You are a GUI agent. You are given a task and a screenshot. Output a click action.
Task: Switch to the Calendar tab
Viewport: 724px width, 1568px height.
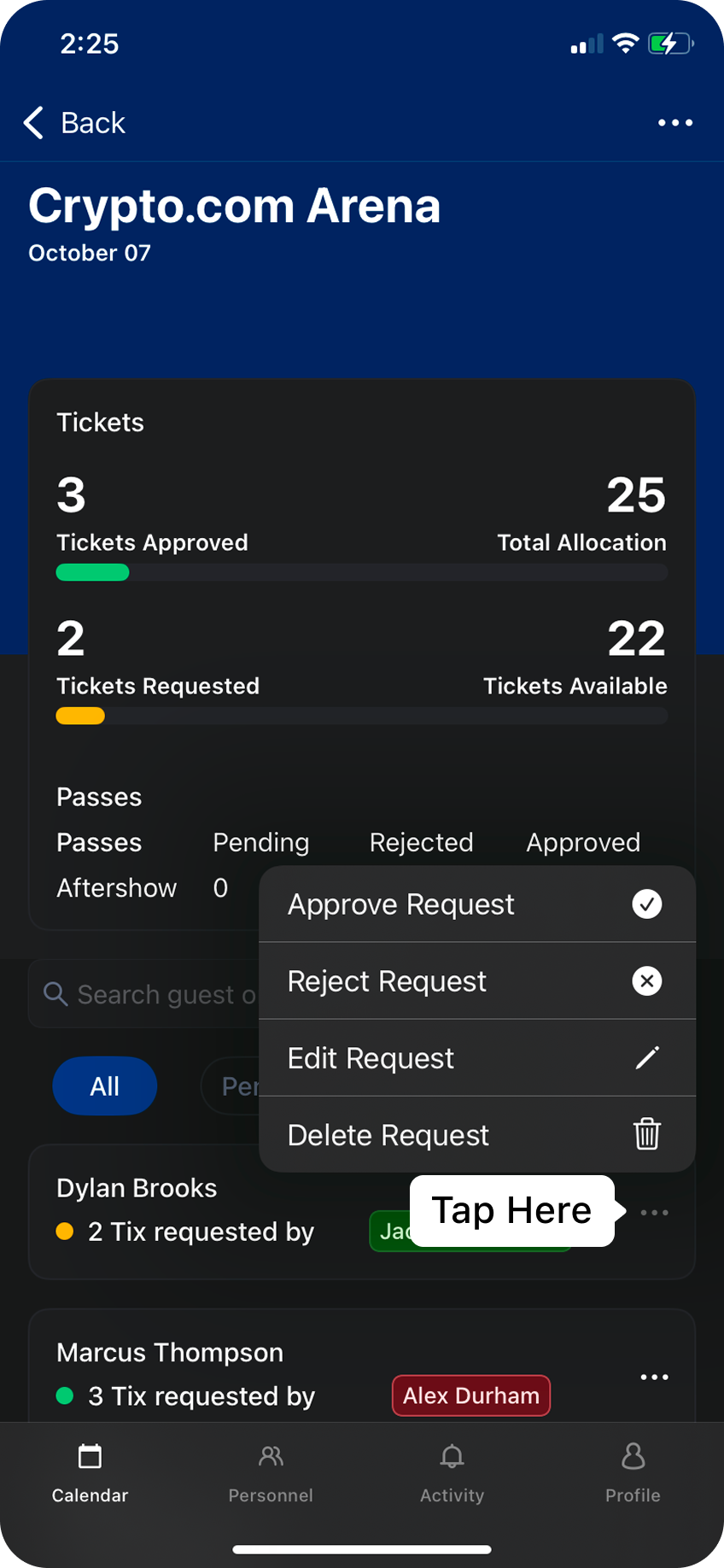[90, 1472]
